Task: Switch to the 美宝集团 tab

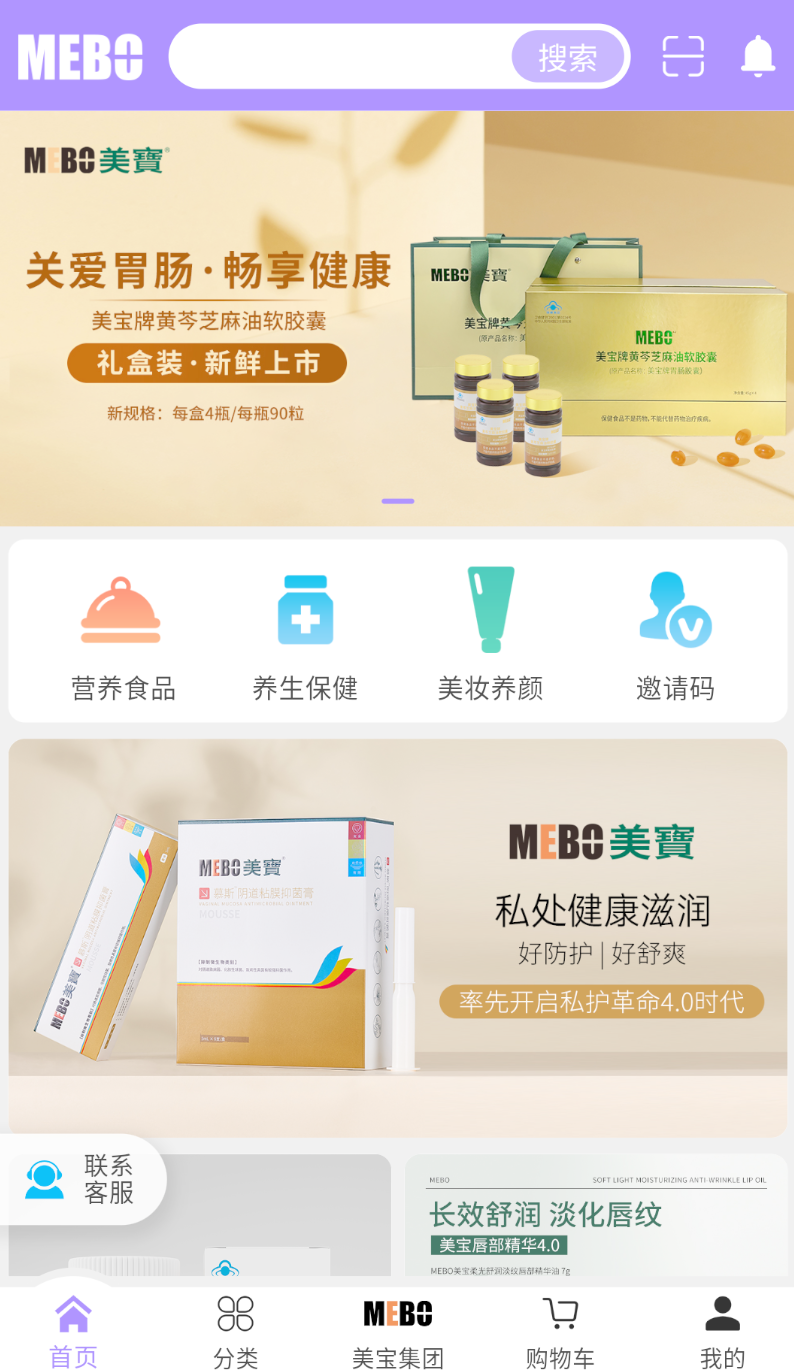Action: point(397,1331)
